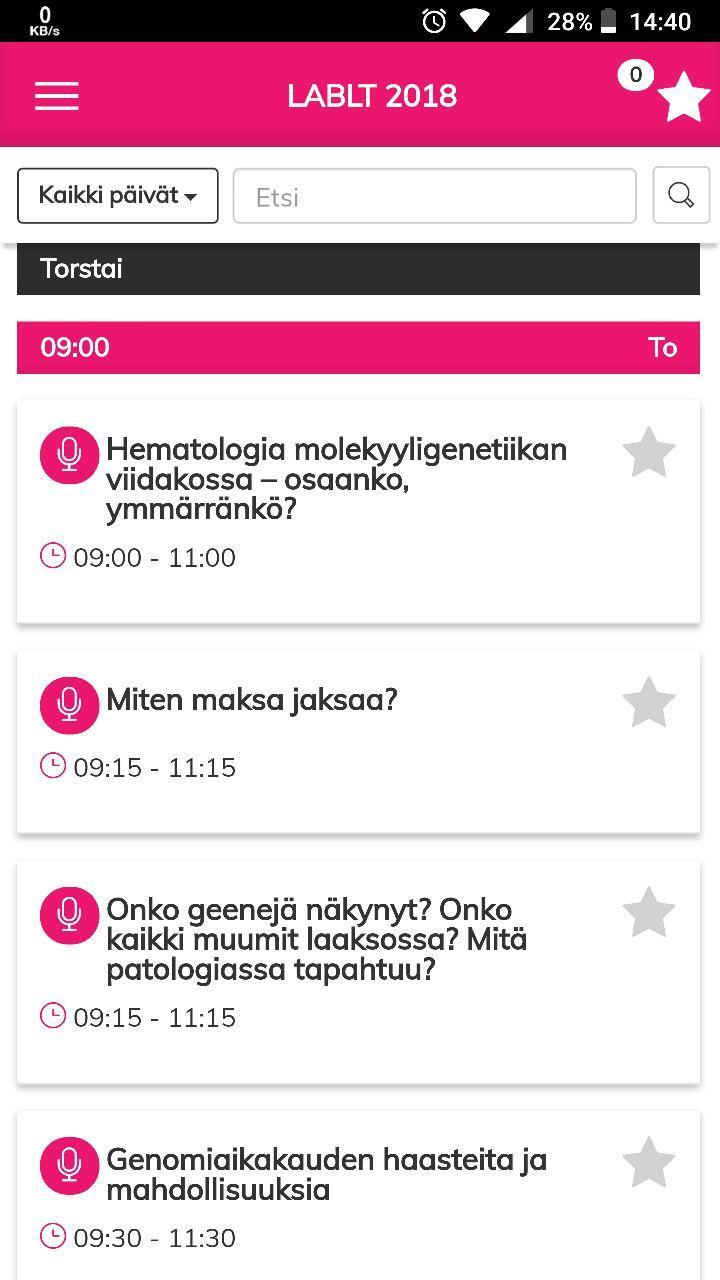Open the hamburger navigation menu
The width and height of the screenshot is (720, 1280).
[57, 96]
